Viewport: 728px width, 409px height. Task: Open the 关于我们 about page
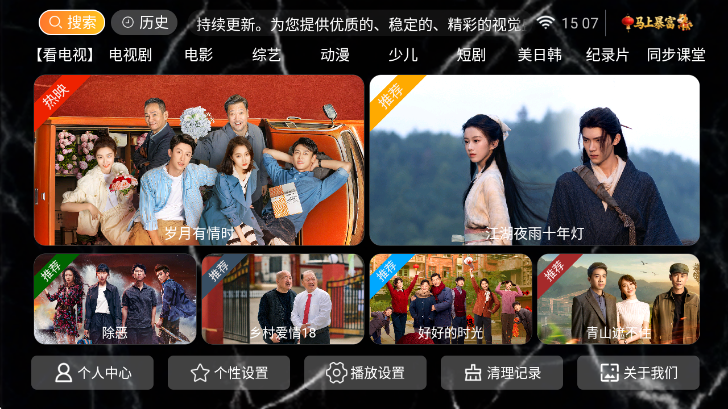pos(638,373)
